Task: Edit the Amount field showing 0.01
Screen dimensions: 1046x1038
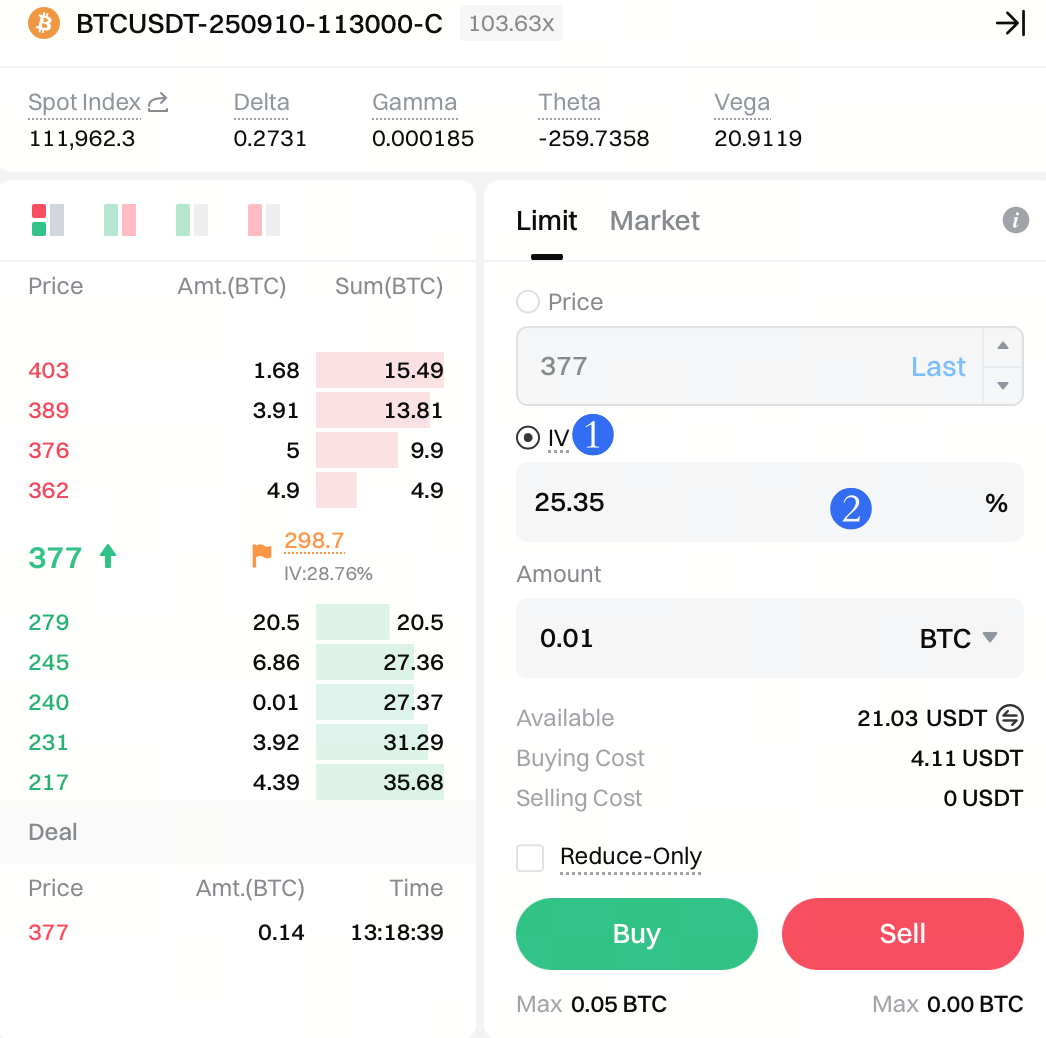Action: pyautogui.click(x=700, y=638)
